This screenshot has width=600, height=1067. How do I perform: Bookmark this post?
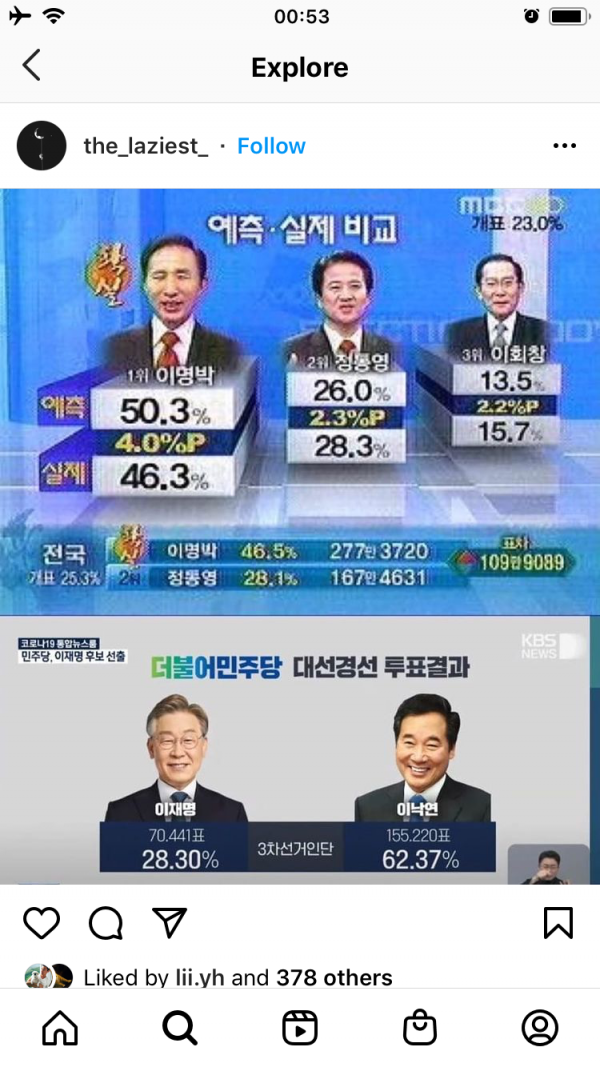[x=558, y=922]
